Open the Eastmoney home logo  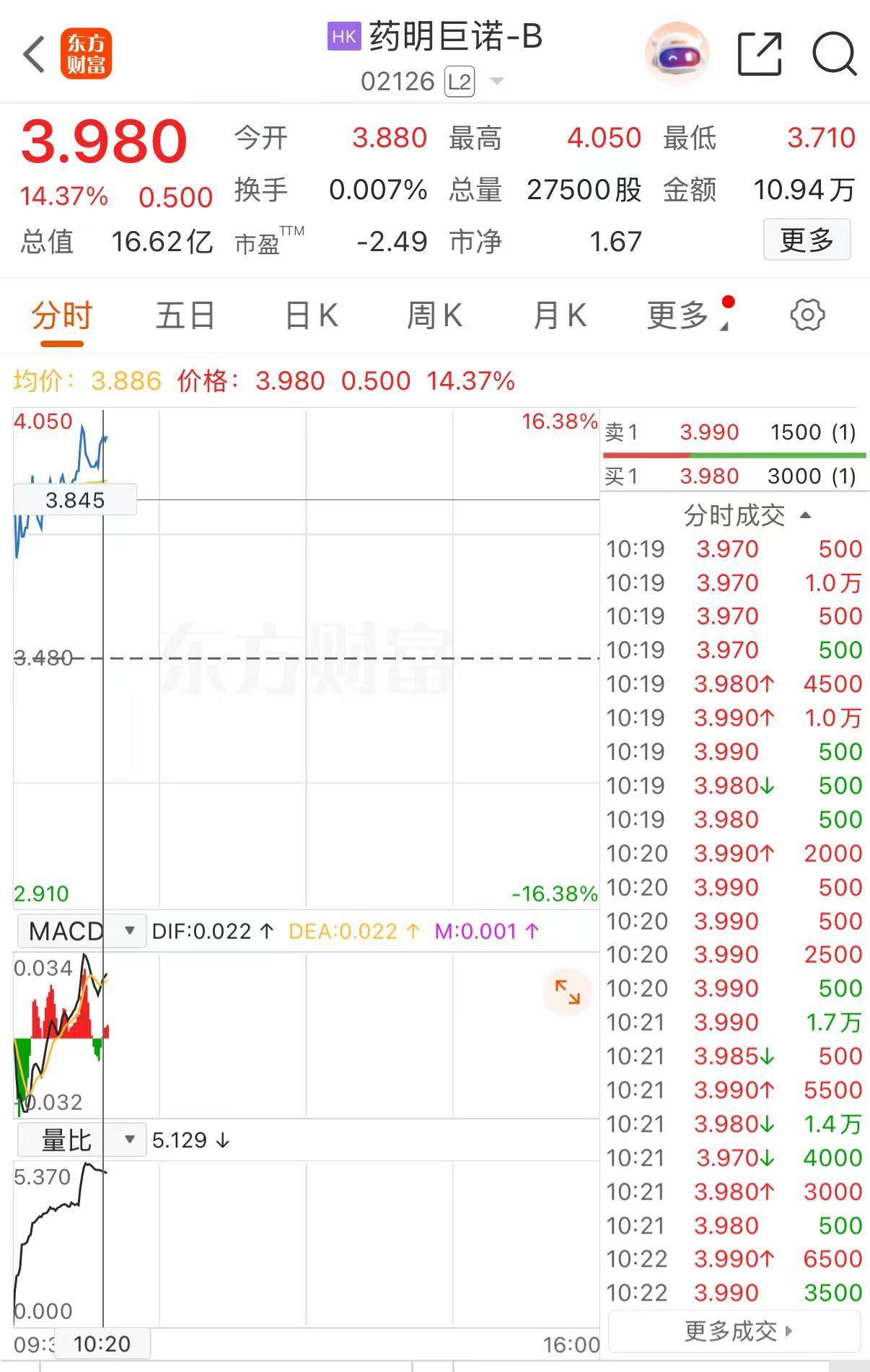click(86, 54)
